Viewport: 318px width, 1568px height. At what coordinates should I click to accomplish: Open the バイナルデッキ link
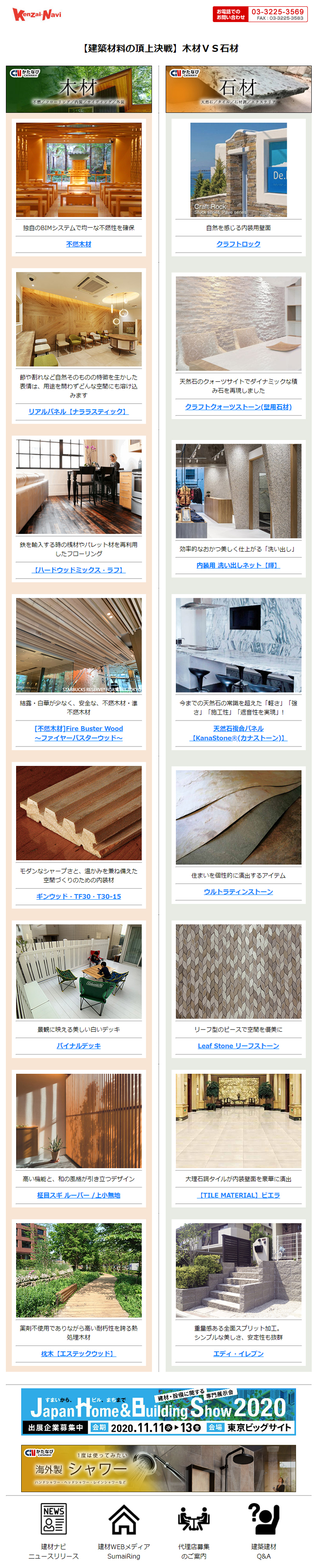[78, 1046]
